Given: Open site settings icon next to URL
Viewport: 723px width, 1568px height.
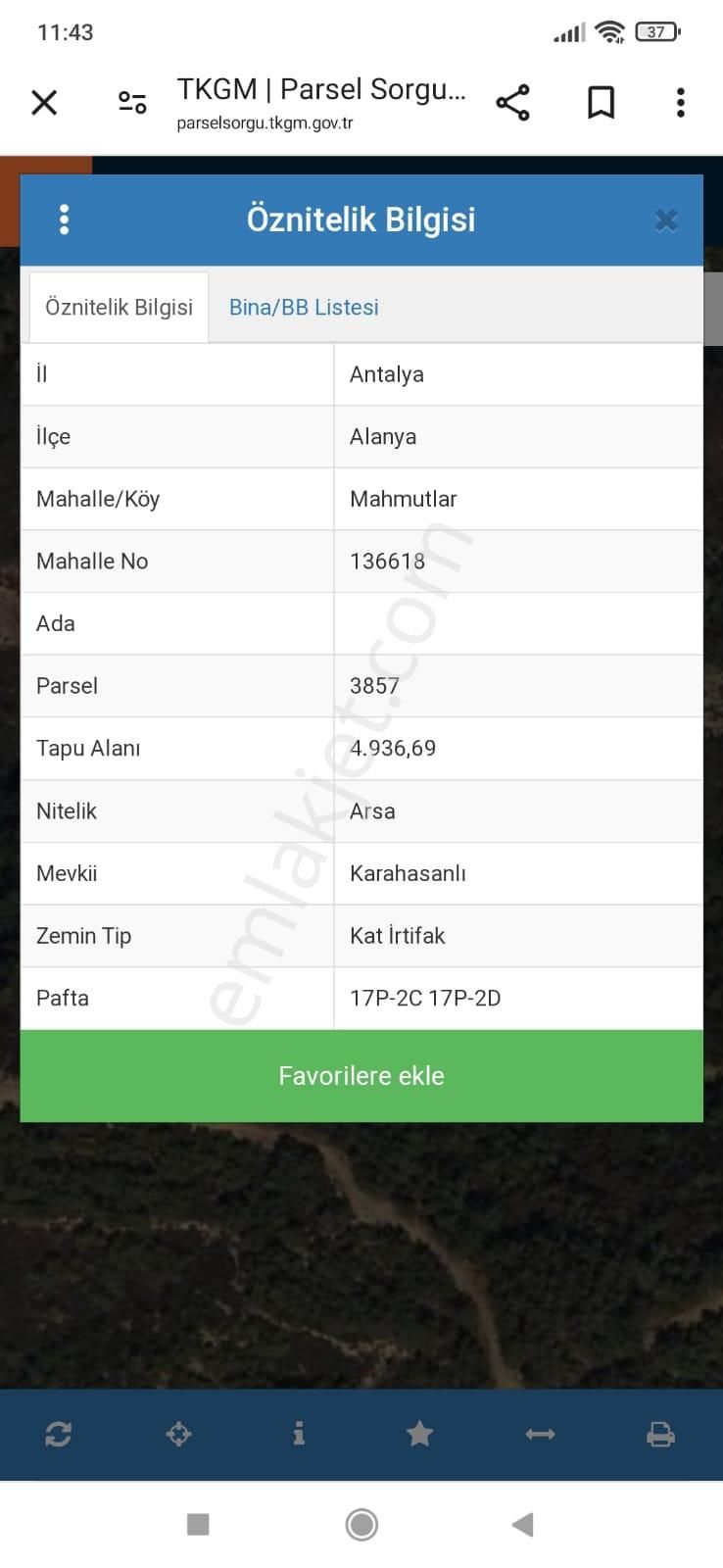Looking at the screenshot, I should point(132,103).
